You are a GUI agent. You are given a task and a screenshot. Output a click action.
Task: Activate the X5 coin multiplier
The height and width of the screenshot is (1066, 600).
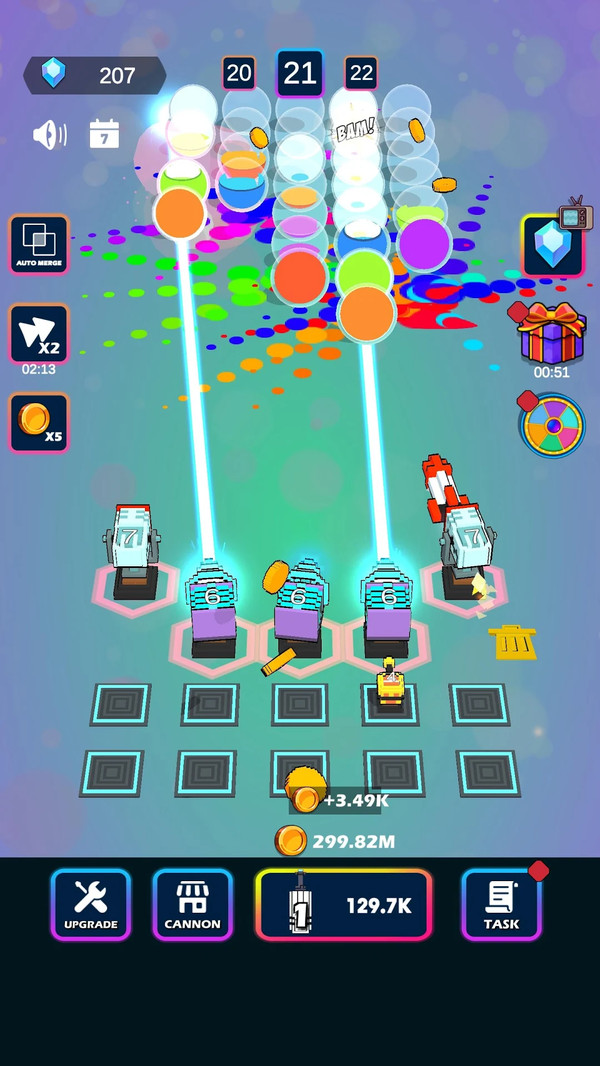click(x=39, y=423)
